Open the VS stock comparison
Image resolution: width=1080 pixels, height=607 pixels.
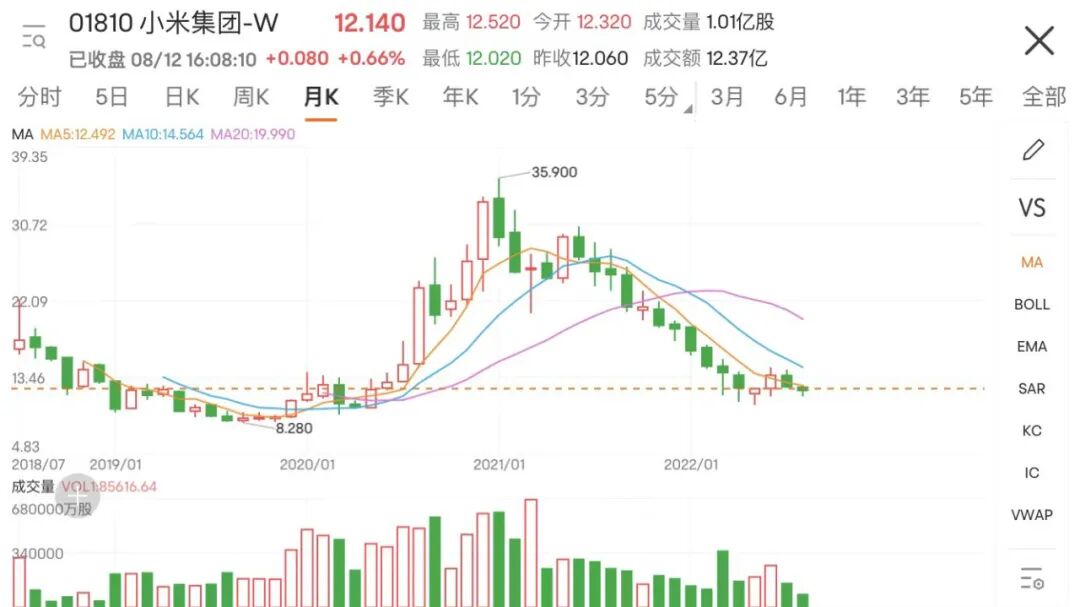tap(1032, 207)
